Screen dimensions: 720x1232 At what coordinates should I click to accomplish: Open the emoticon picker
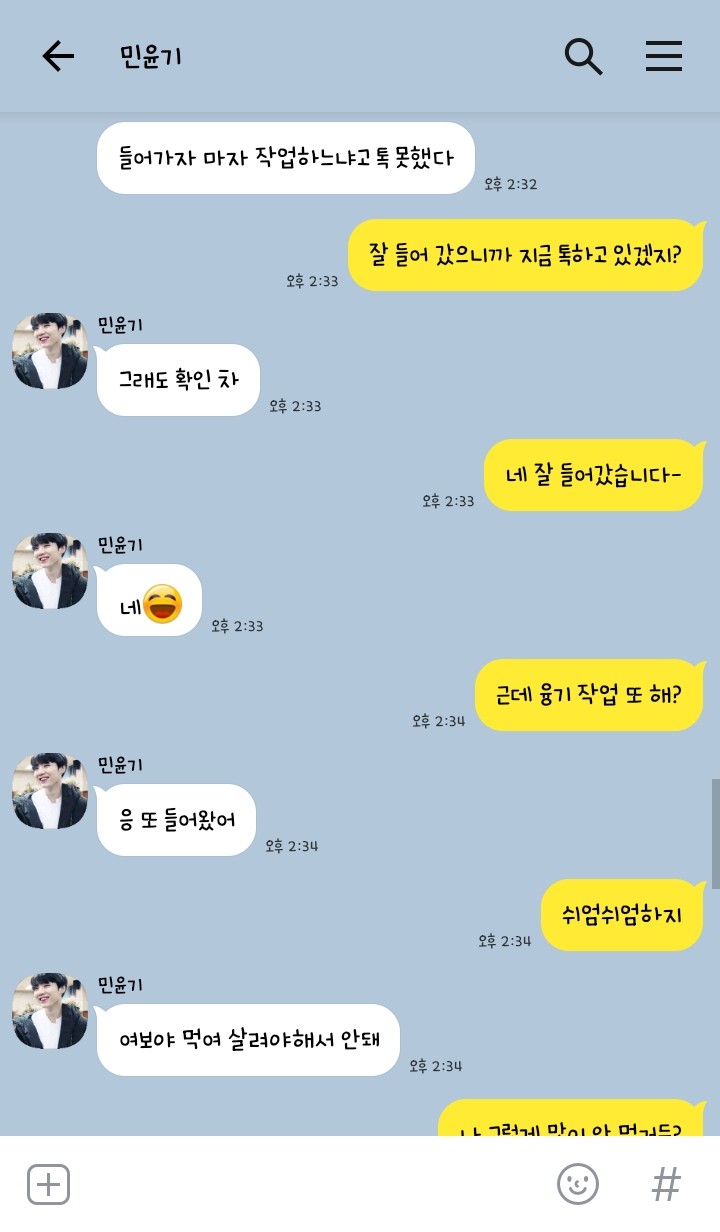click(577, 1185)
